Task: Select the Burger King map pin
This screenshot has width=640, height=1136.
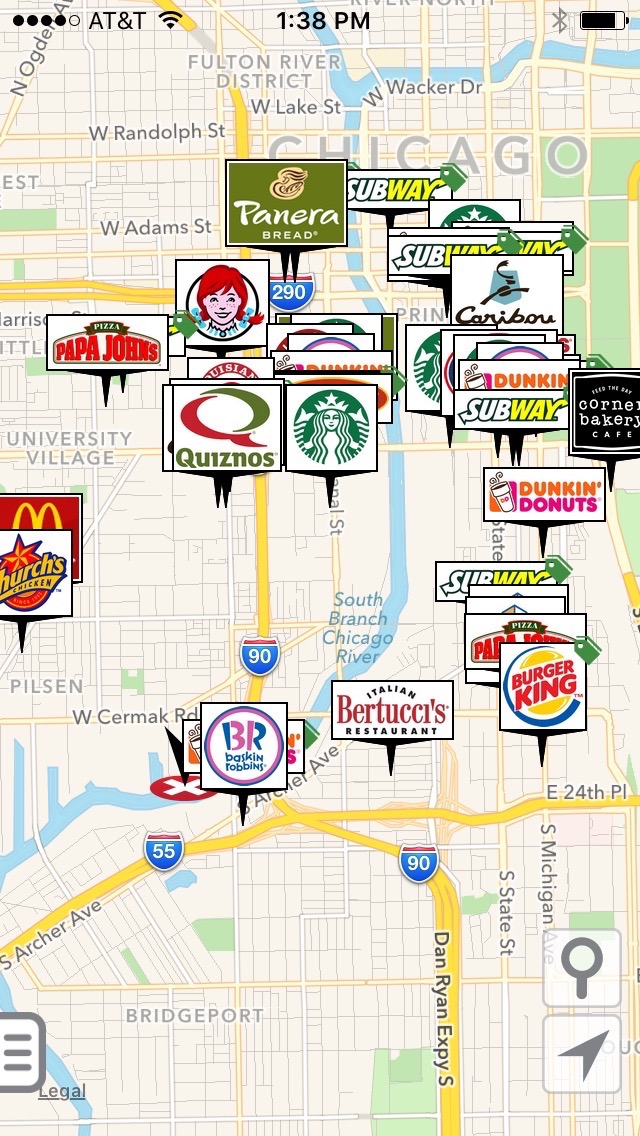Action: pos(542,687)
